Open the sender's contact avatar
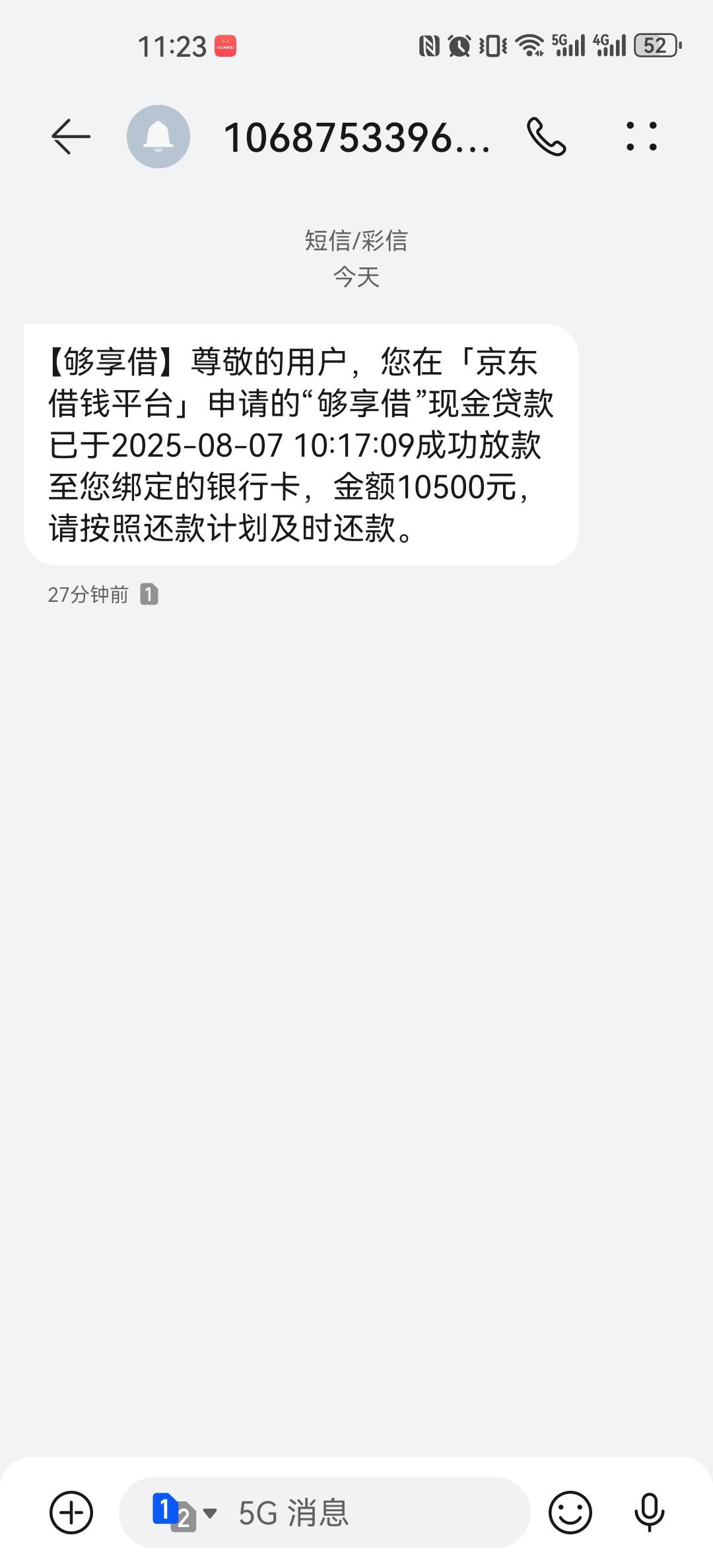Image resolution: width=713 pixels, height=1568 pixels. 158,137
